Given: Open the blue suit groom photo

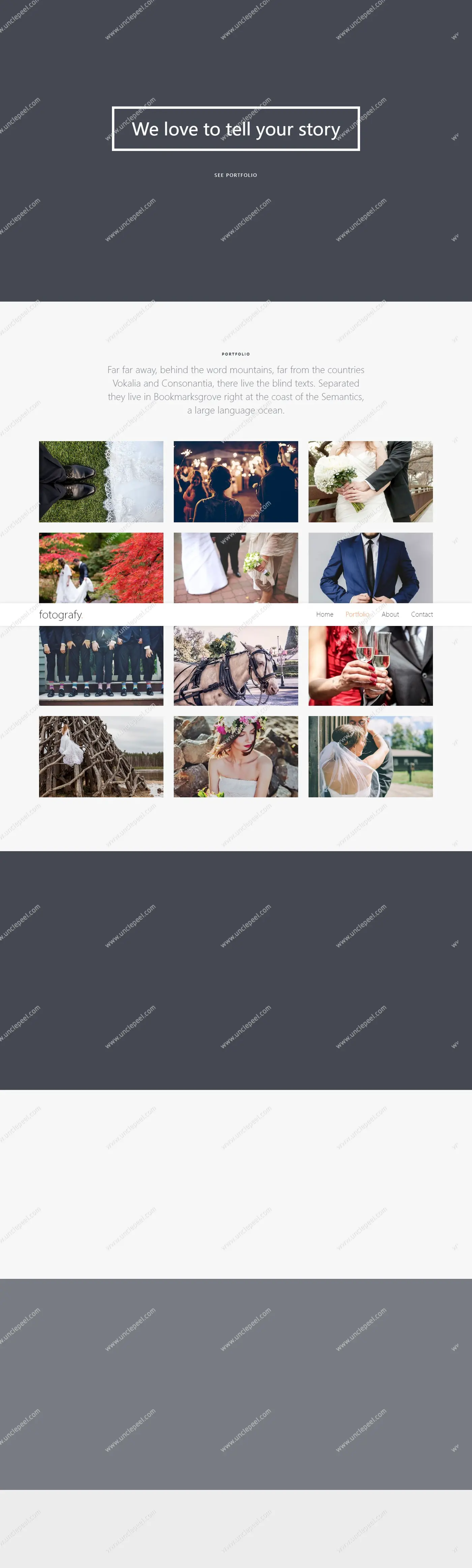Looking at the screenshot, I should (370, 567).
